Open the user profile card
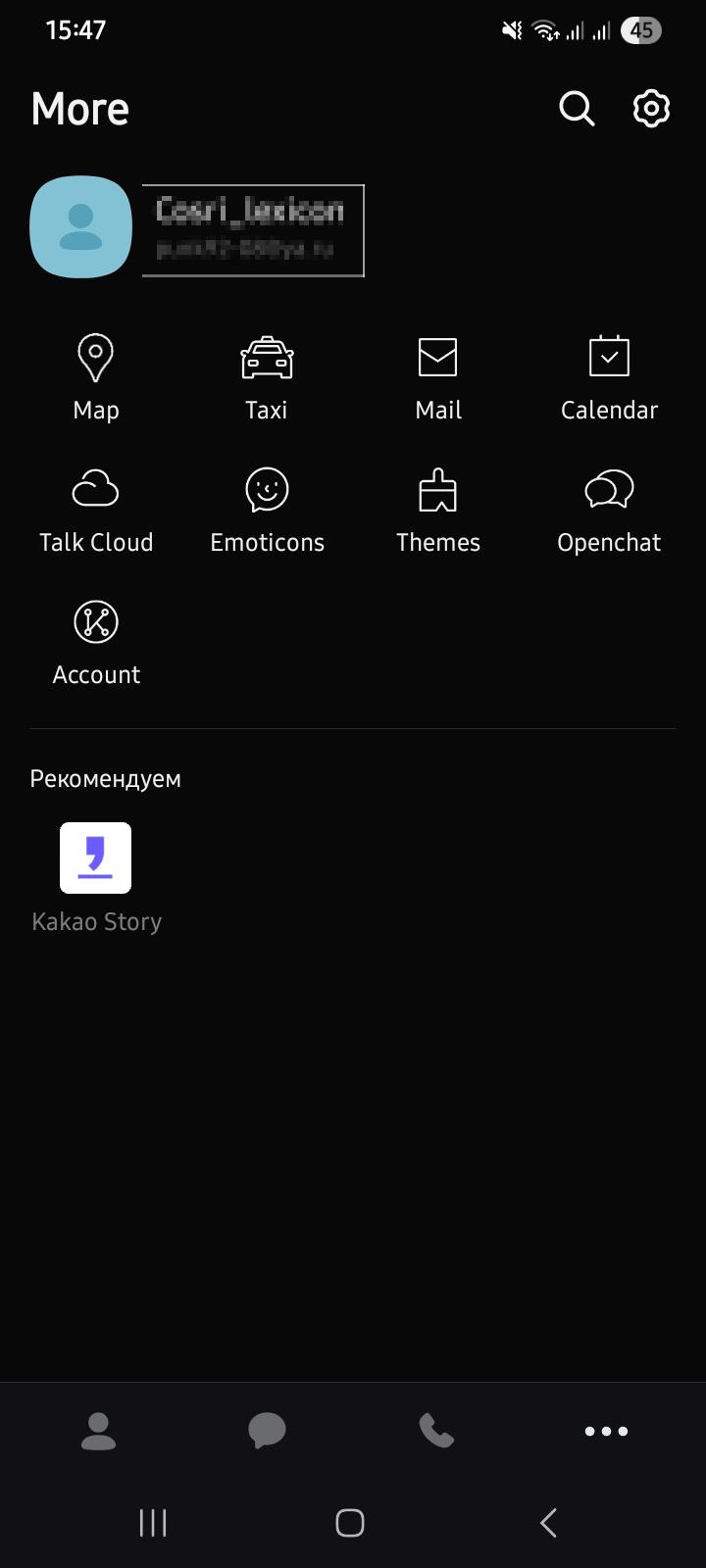706x1568 pixels. pyautogui.click(x=198, y=228)
